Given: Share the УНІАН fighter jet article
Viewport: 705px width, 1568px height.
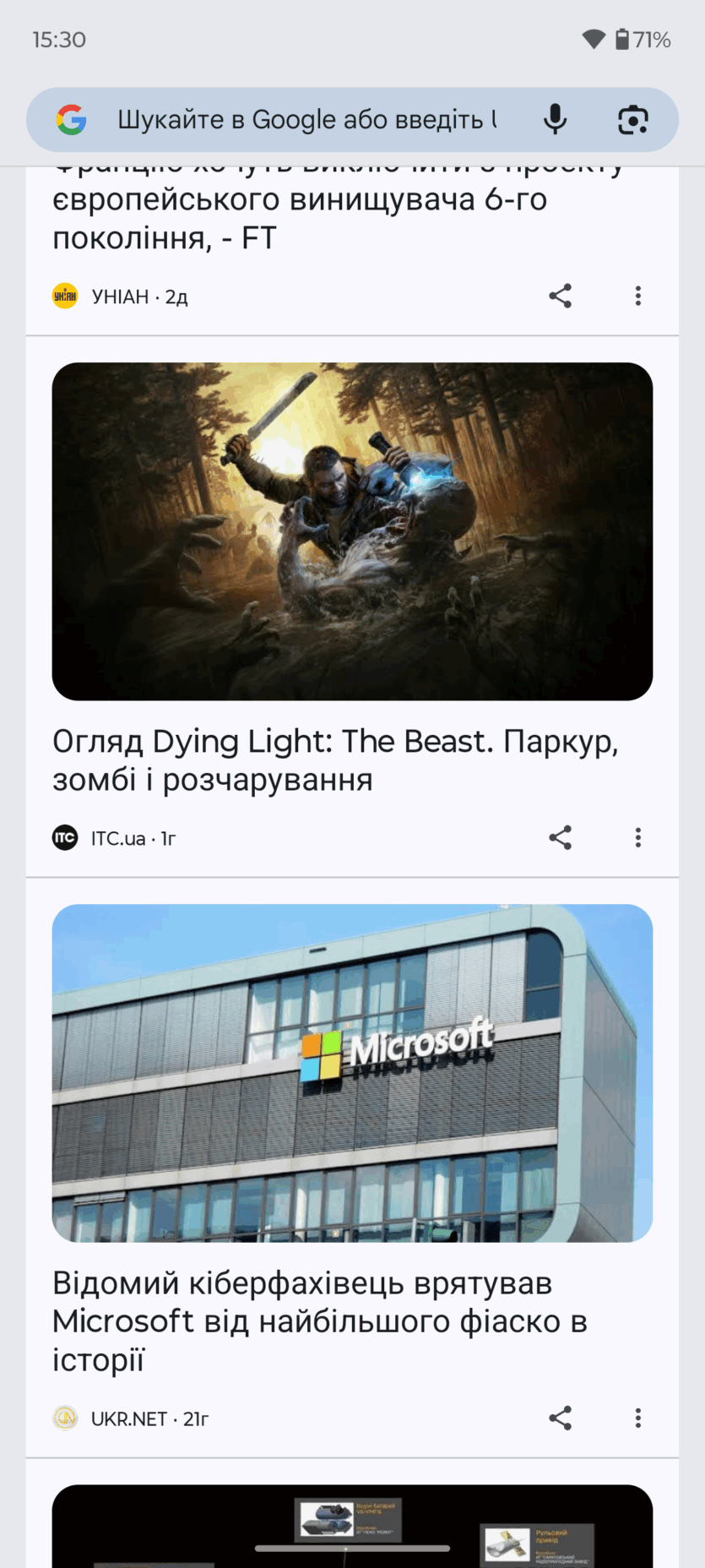Looking at the screenshot, I should 561,296.
